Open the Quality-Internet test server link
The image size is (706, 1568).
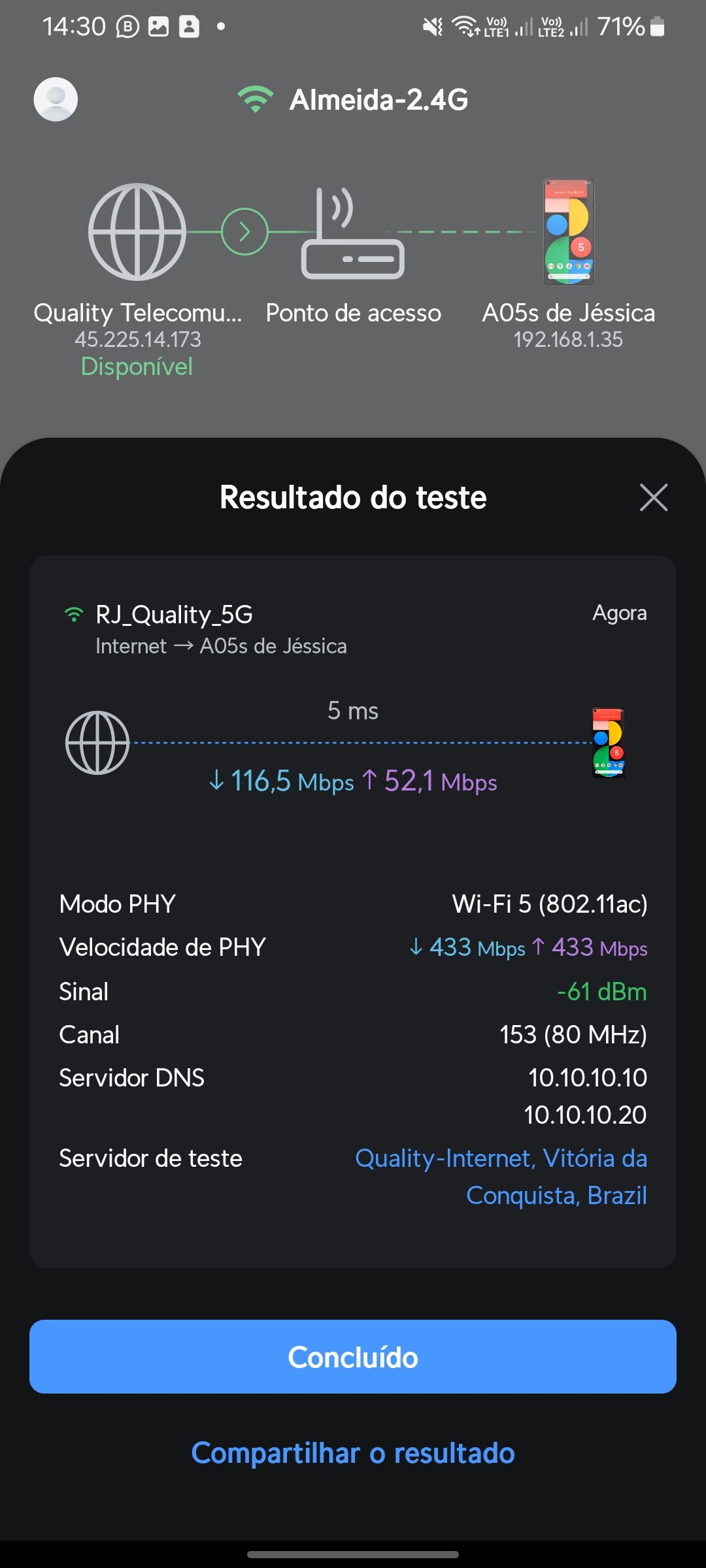pyautogui.click(x=501, y=1176)
